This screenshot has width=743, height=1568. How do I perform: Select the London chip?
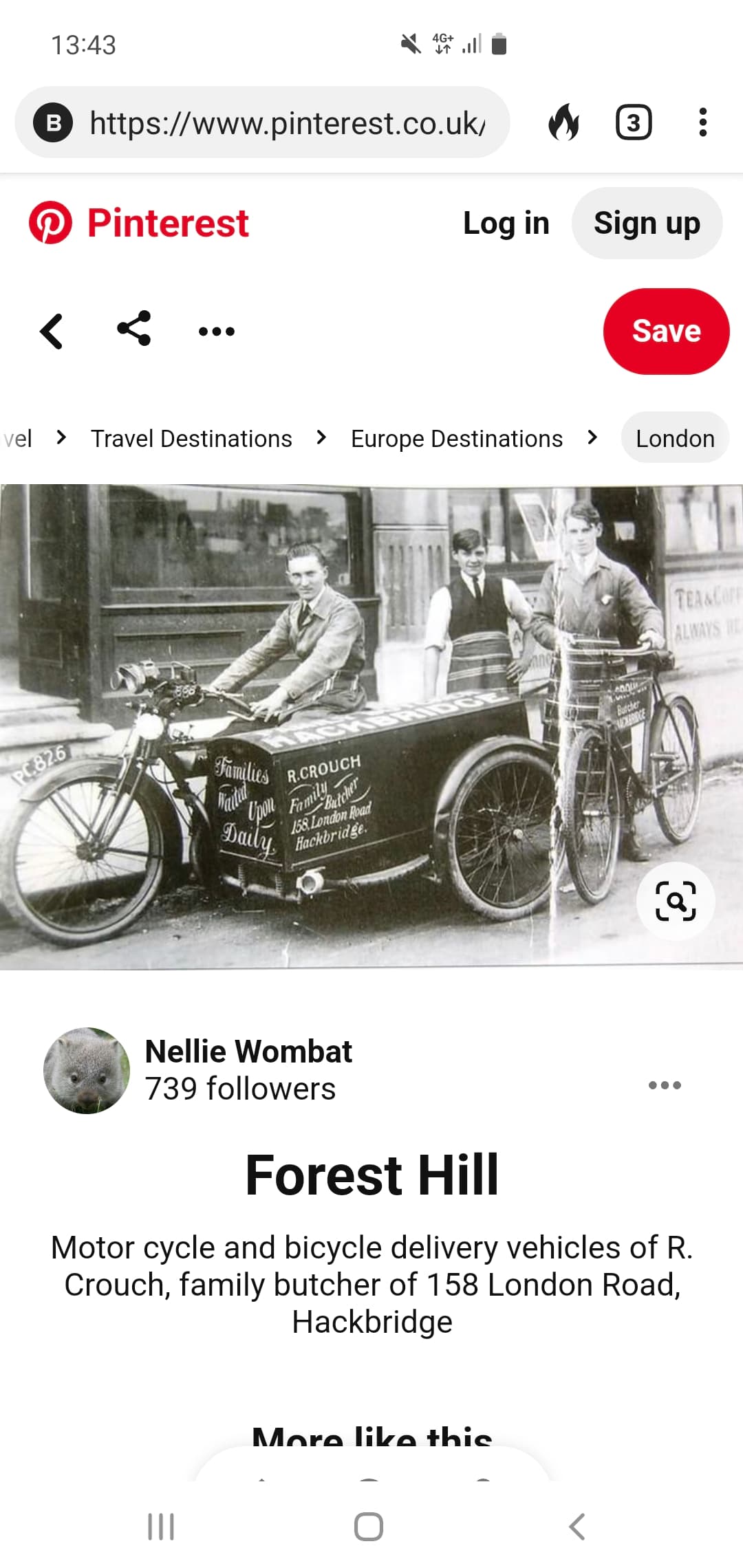click(674, 438)
